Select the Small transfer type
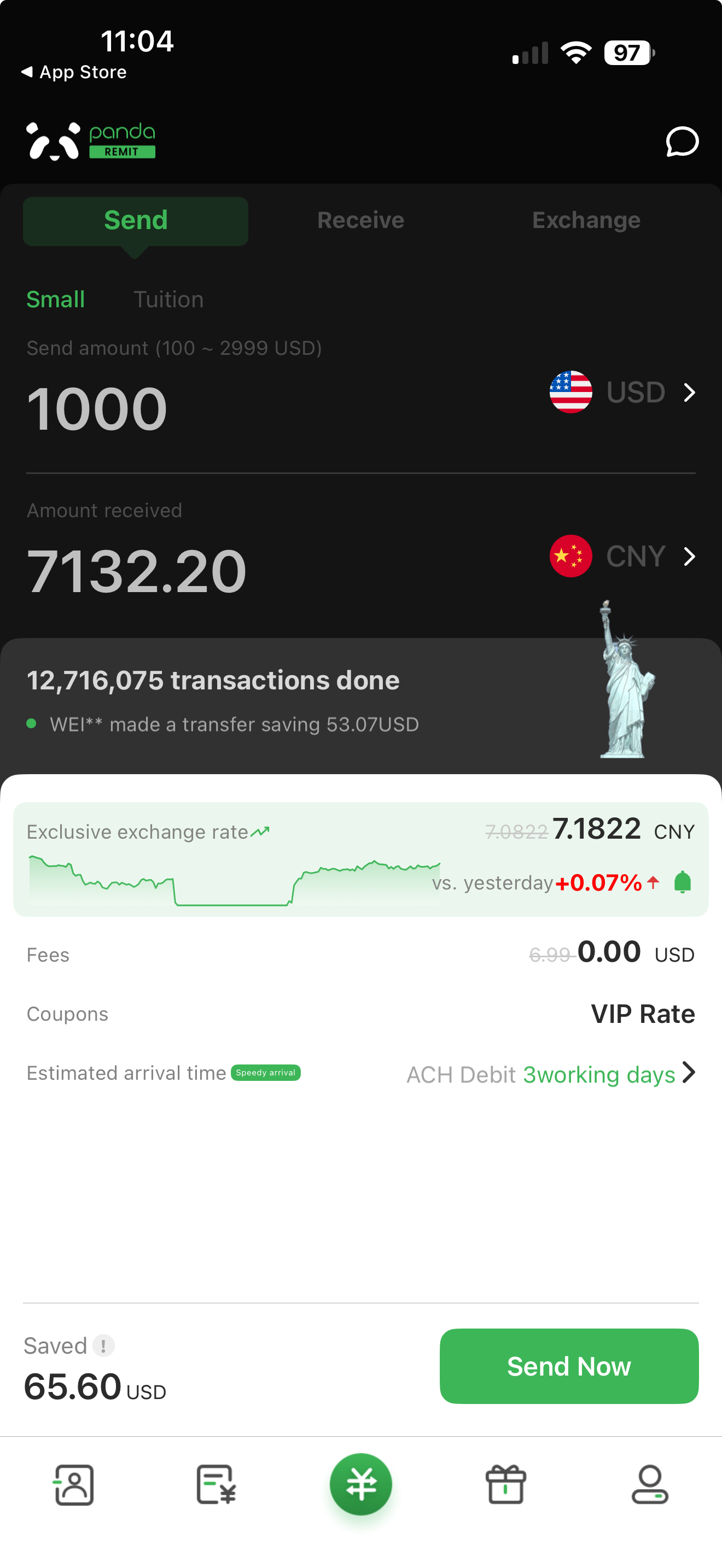The image size is (722, 1568). tap(55, 300)
